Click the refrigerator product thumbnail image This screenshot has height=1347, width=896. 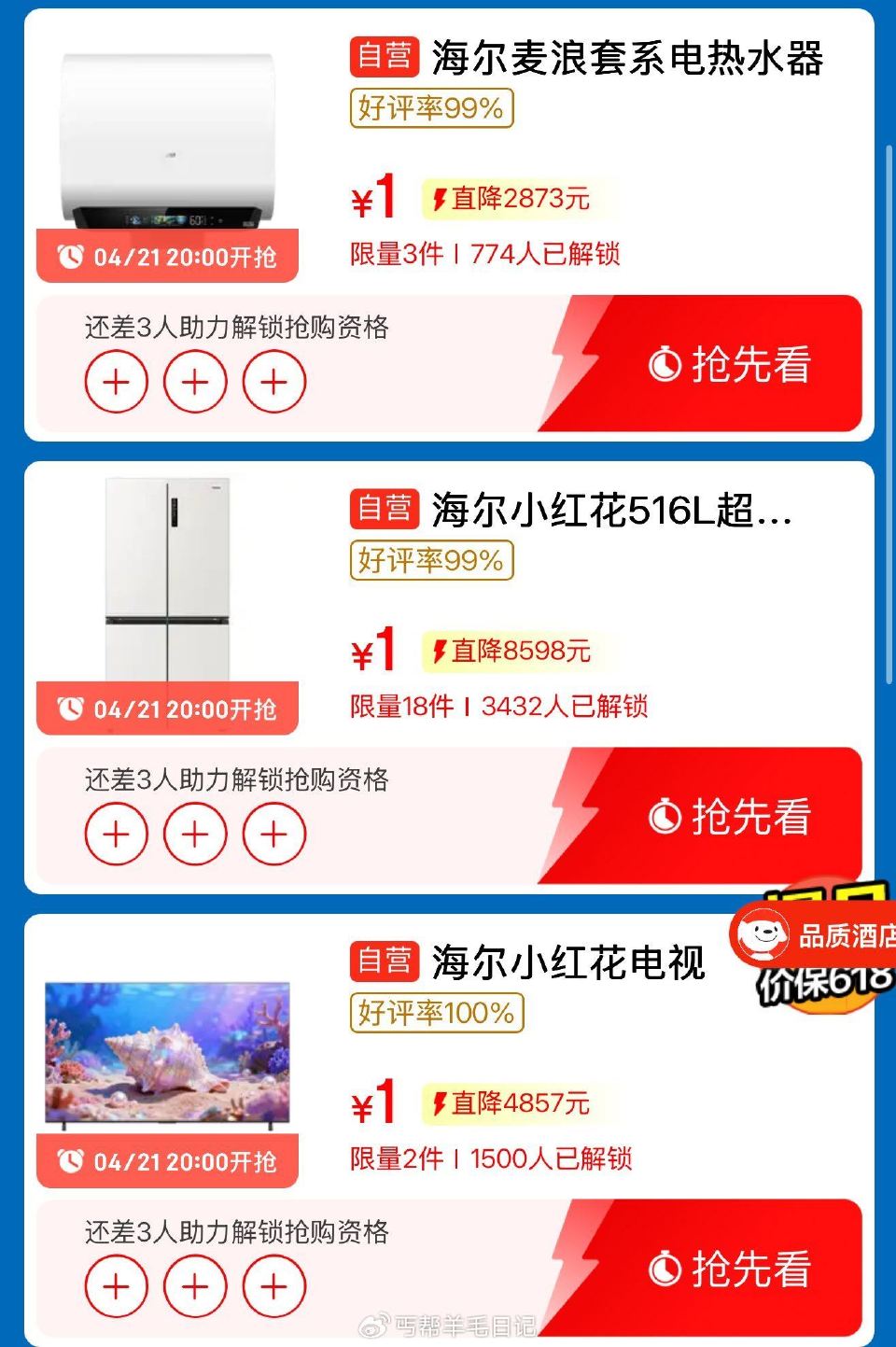[x=166, y=583]
